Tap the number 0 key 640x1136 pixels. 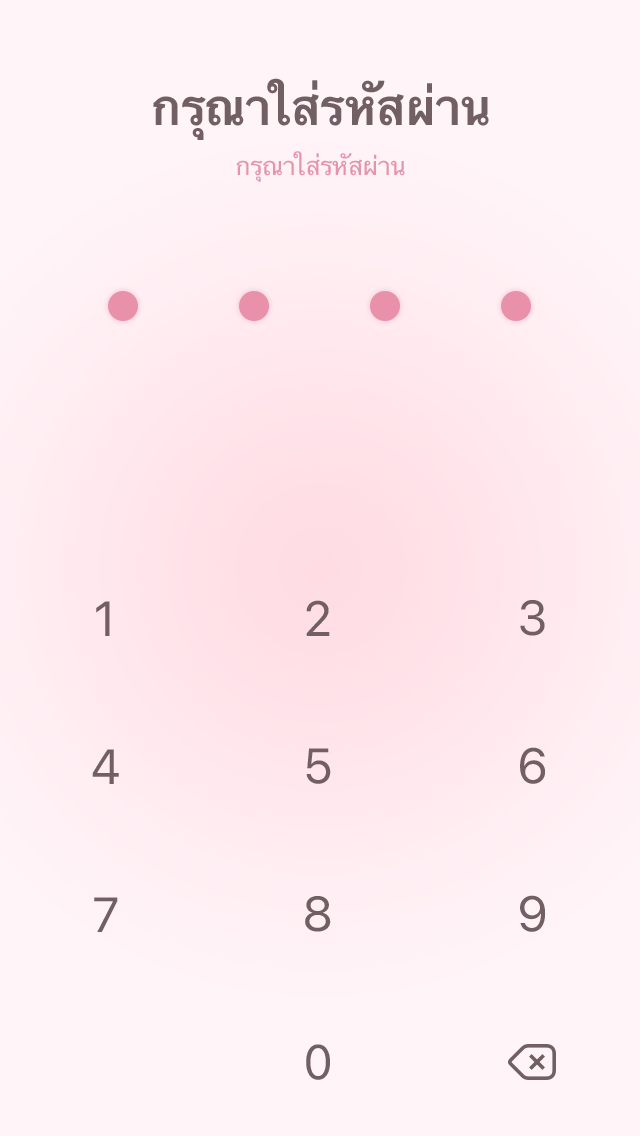[318, 1062]
